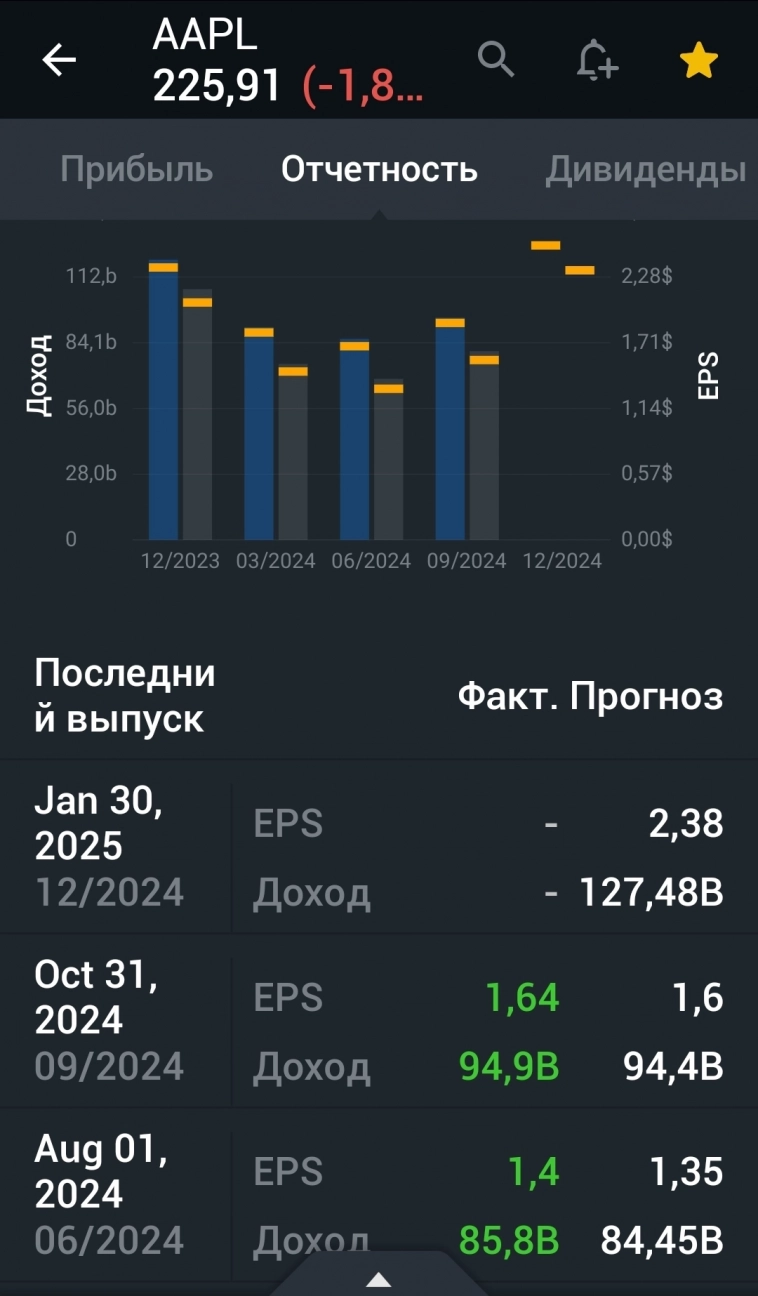Switch to the Прибыль tab
The width and height of the screenshot is (758, 1296).
[x=136, y=170]
